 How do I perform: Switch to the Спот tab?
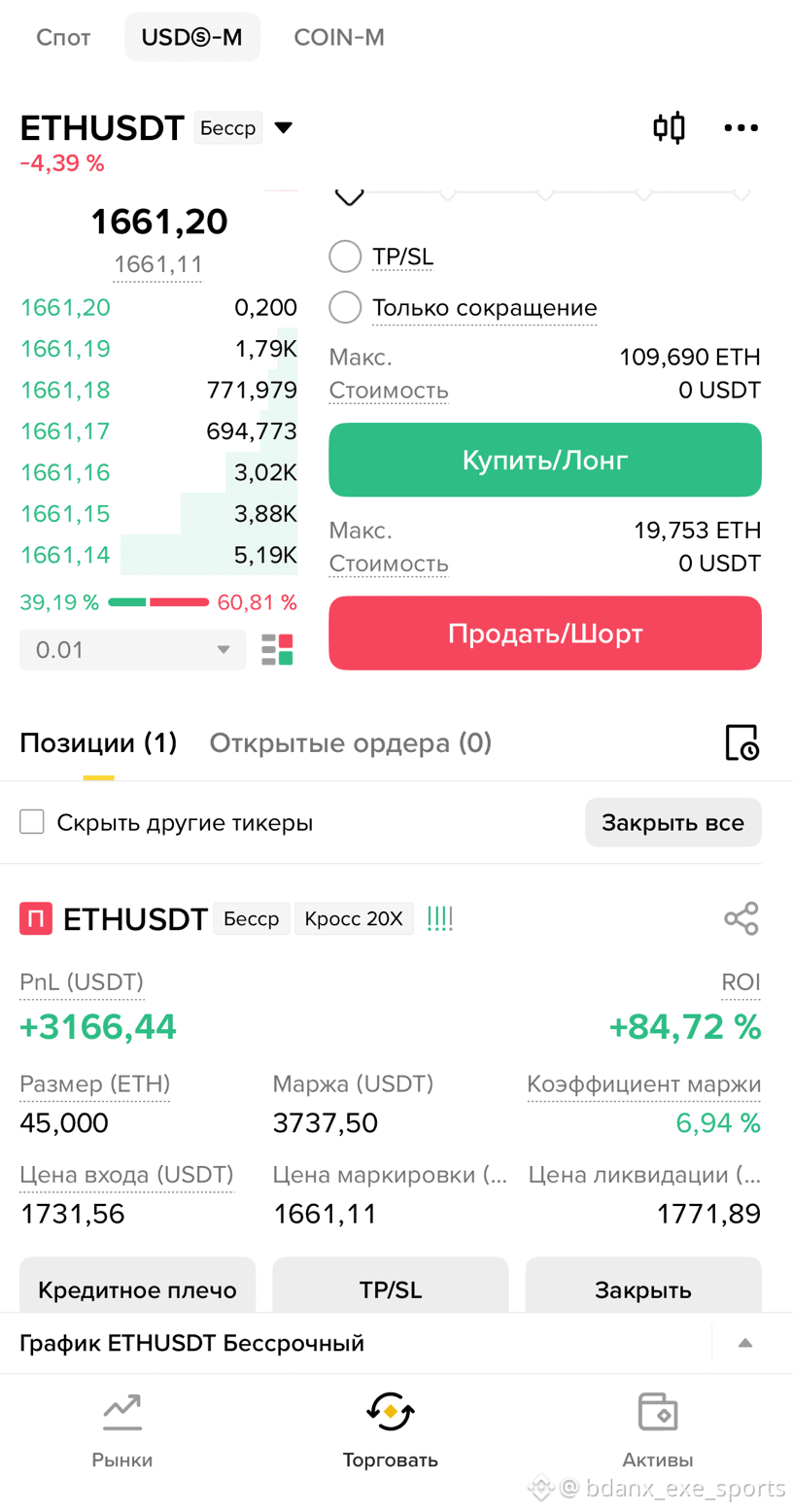pos(63,38)
